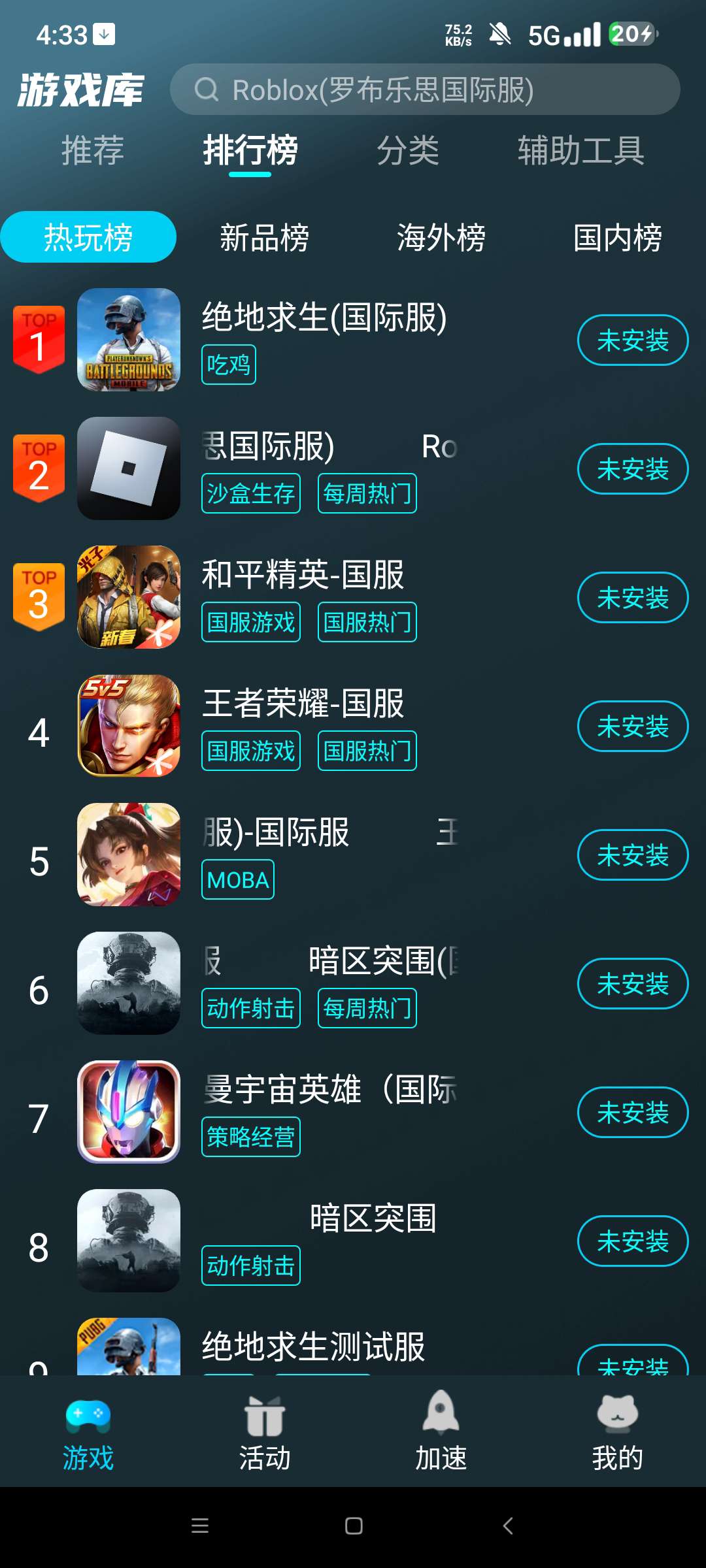
Task: Tap 未安装 for 王者荣耀-国服
Action: click(633, 727)
